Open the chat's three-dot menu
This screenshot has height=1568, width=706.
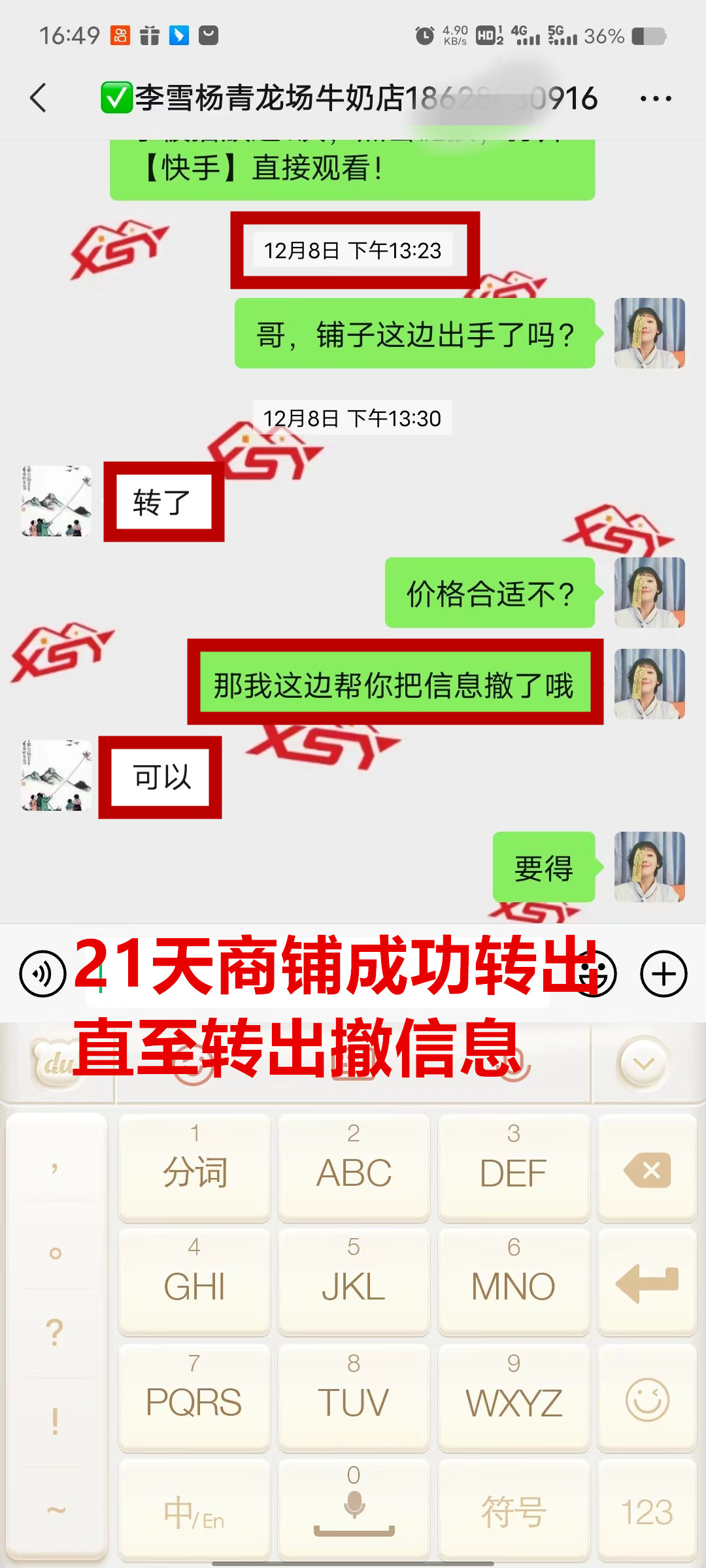655,99
